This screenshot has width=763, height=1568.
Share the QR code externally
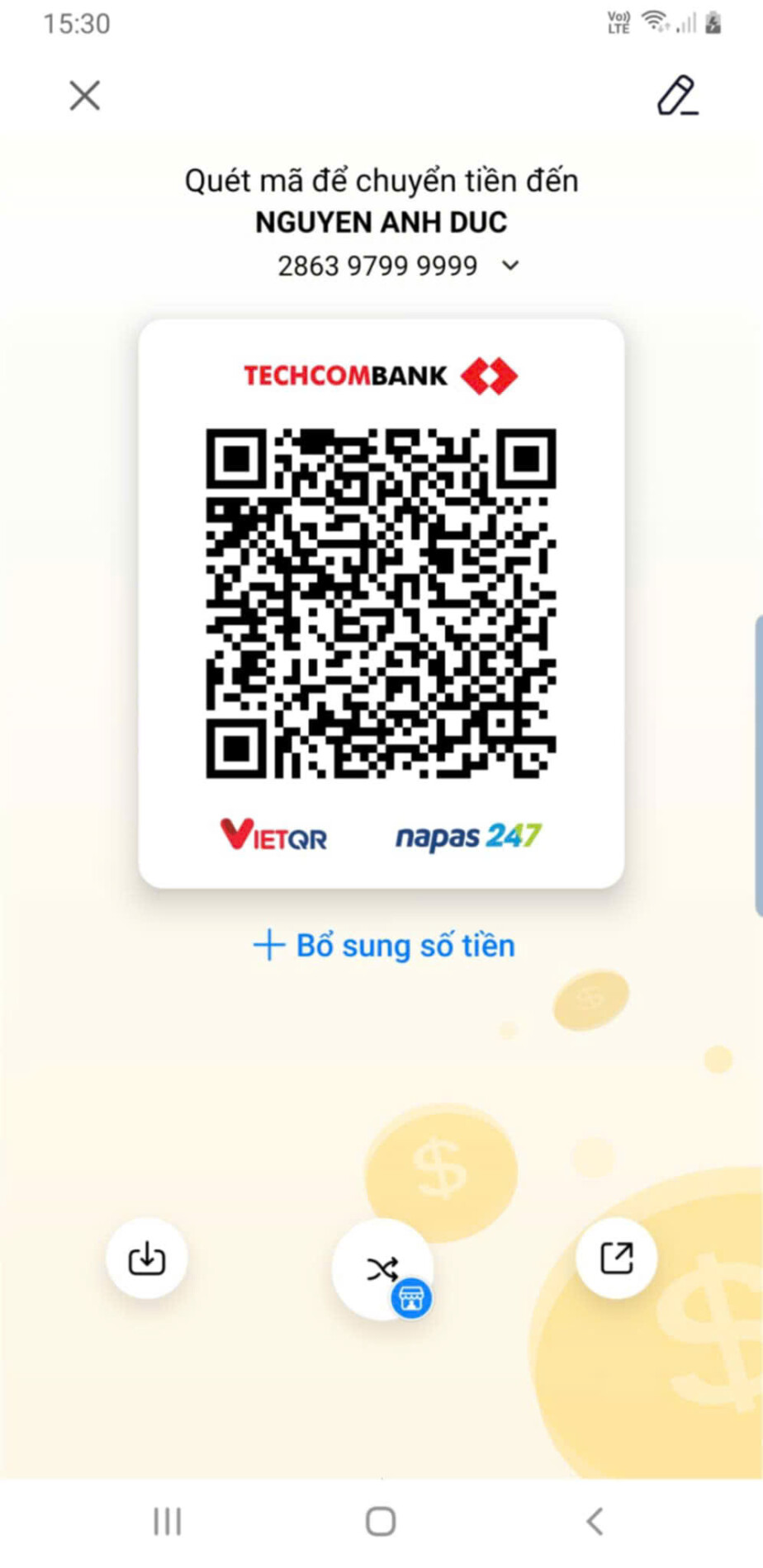click(x=616, y=1259)
